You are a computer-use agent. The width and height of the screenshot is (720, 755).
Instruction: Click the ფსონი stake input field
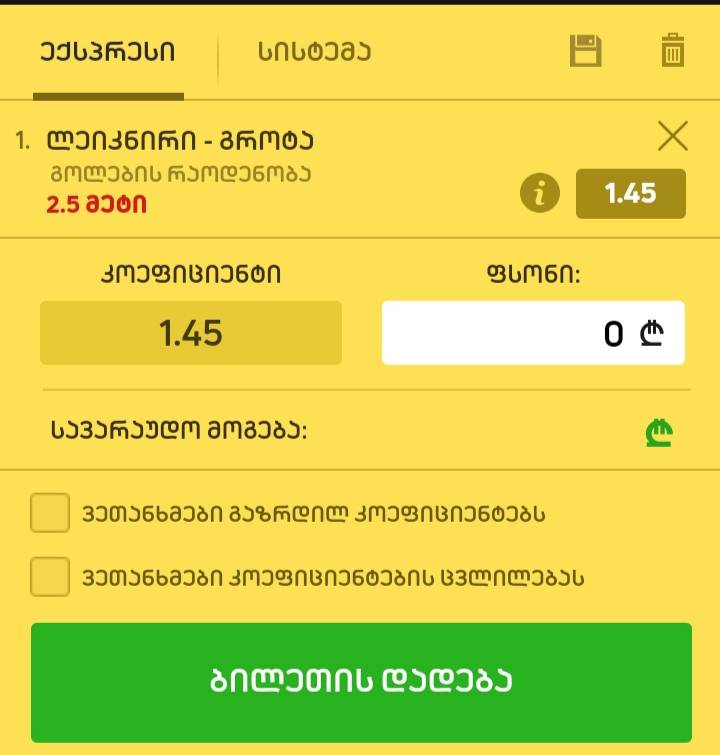pos(533,334)
